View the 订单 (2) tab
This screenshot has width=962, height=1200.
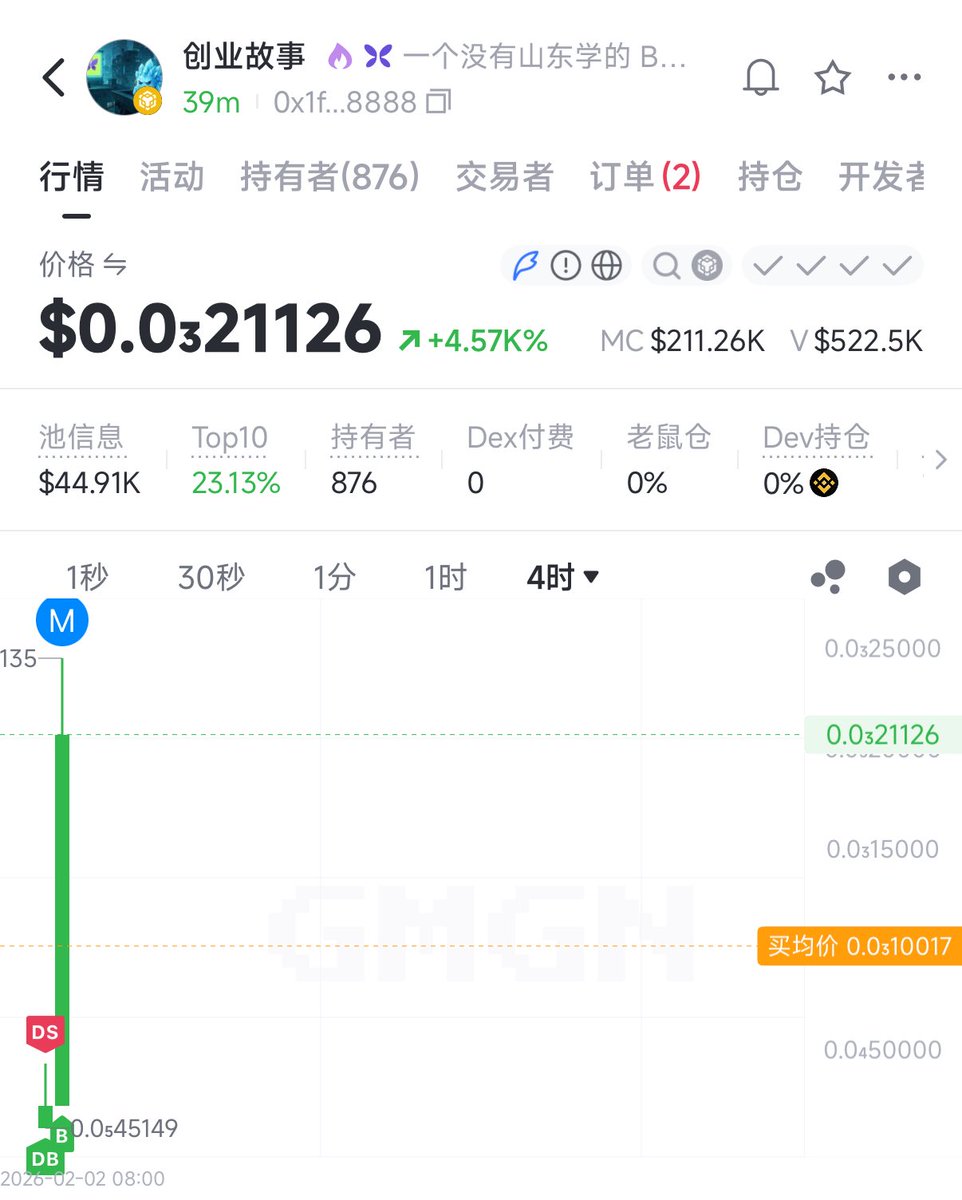645,178
